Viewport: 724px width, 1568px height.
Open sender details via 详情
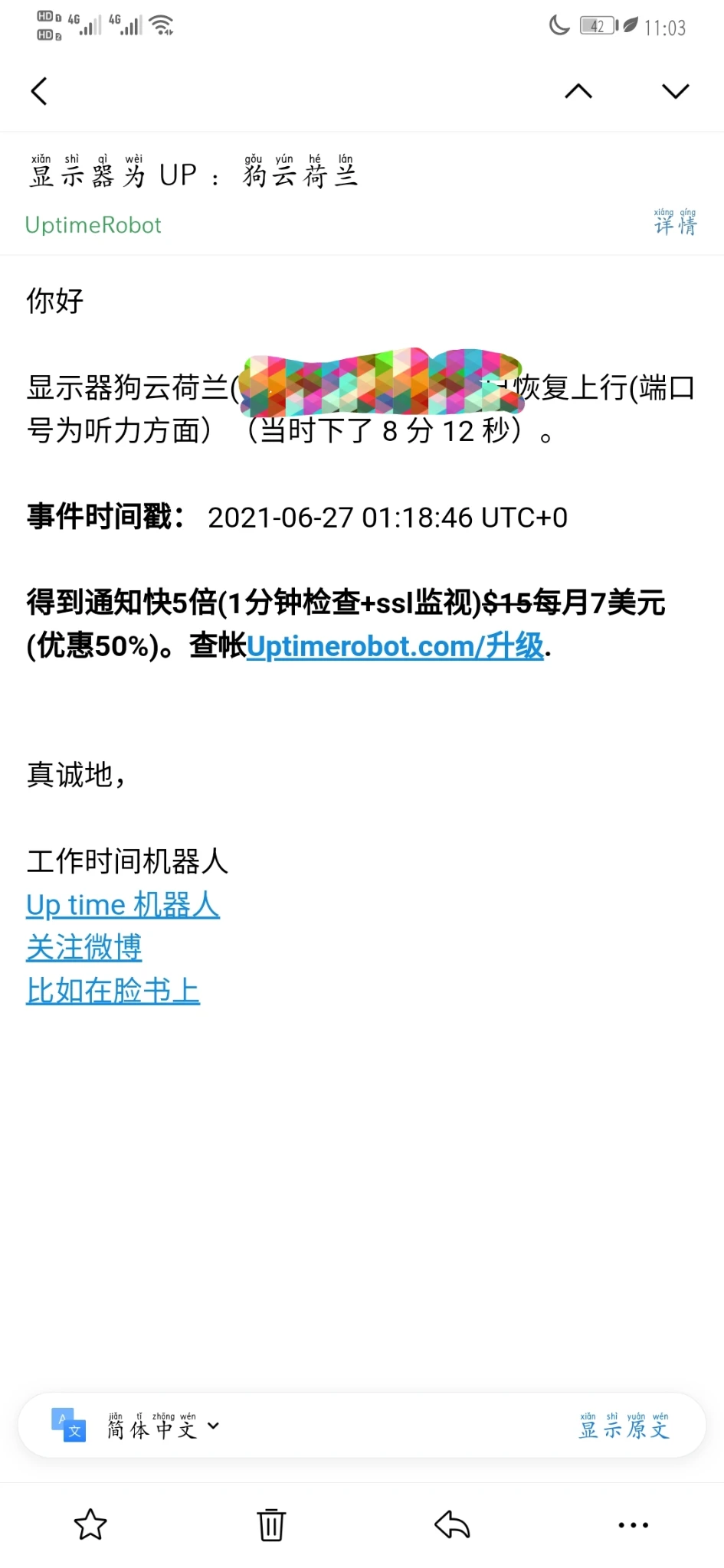point(675,222)
